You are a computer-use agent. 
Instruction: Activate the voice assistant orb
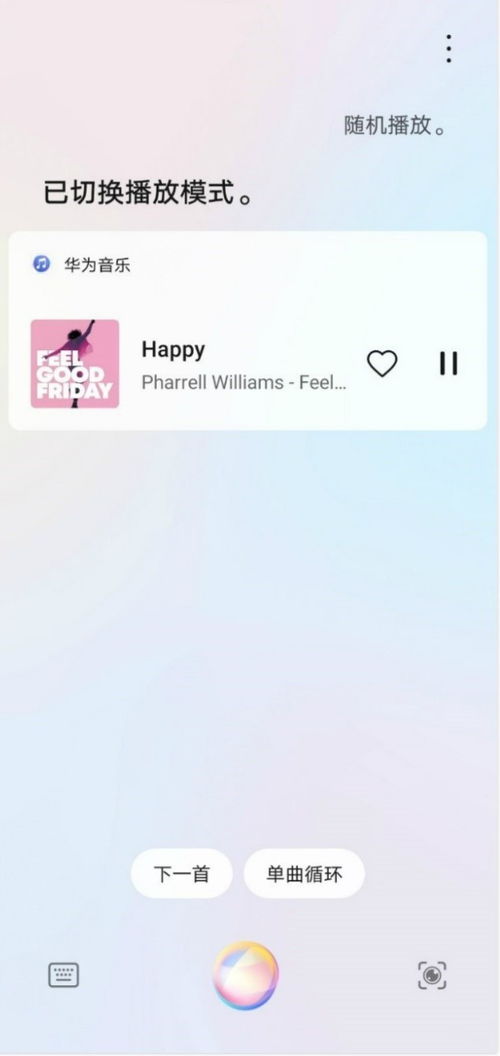[x=246, y=975]
